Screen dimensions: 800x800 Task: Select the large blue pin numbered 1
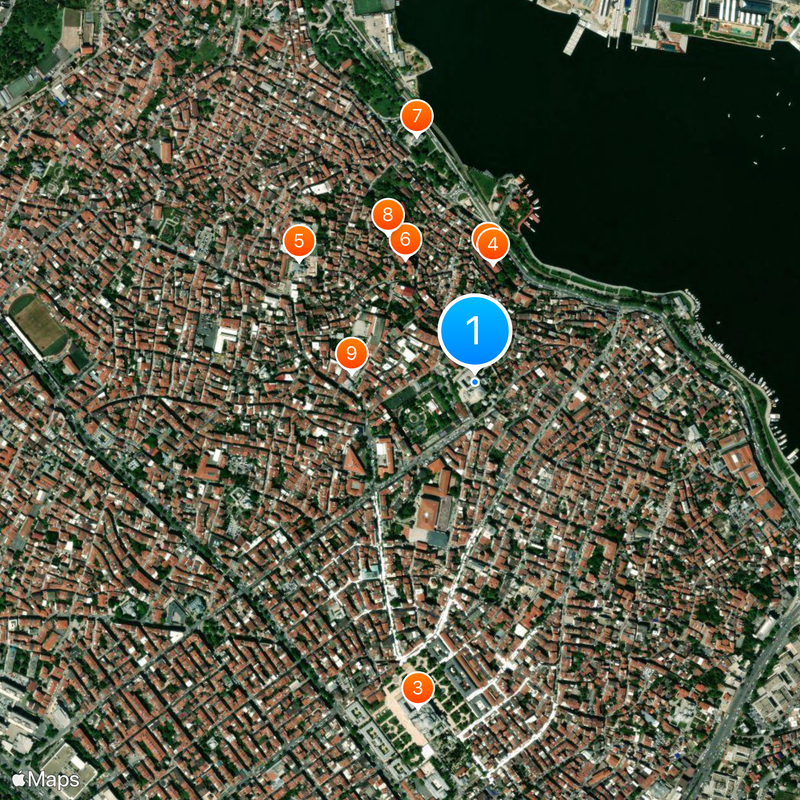(475, 331)
